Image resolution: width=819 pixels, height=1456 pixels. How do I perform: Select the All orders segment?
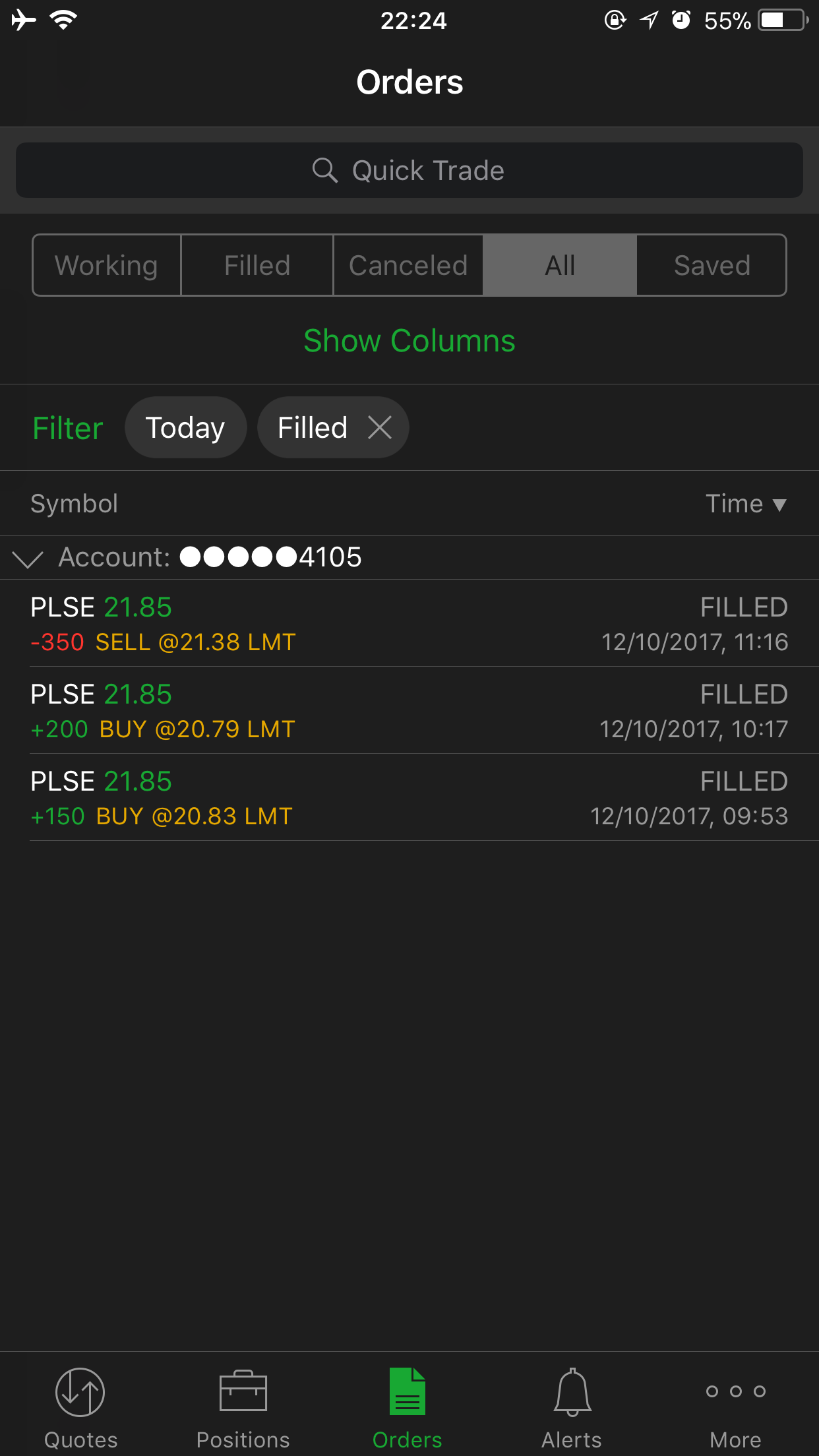(560, 266)
